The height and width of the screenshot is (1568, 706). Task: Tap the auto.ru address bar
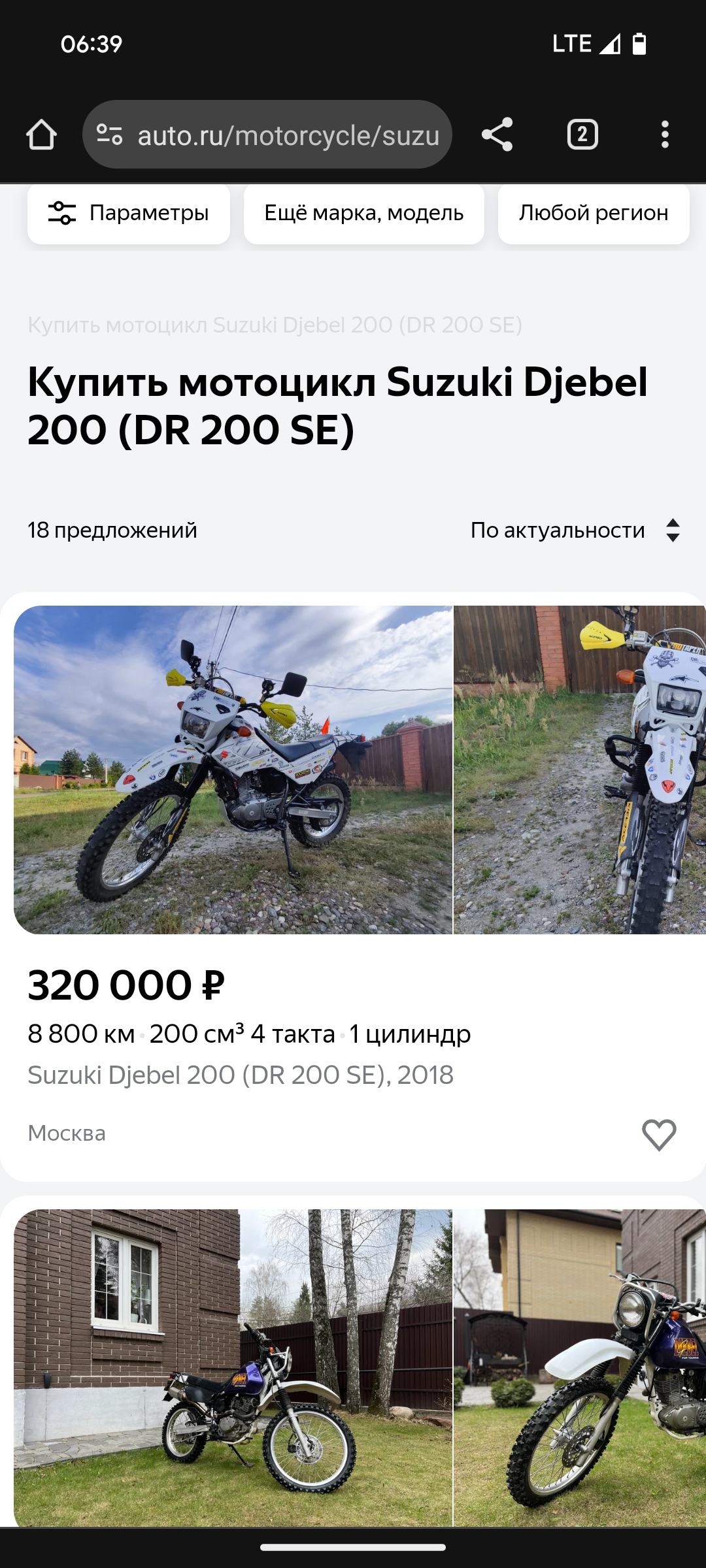tap(288, 135)
